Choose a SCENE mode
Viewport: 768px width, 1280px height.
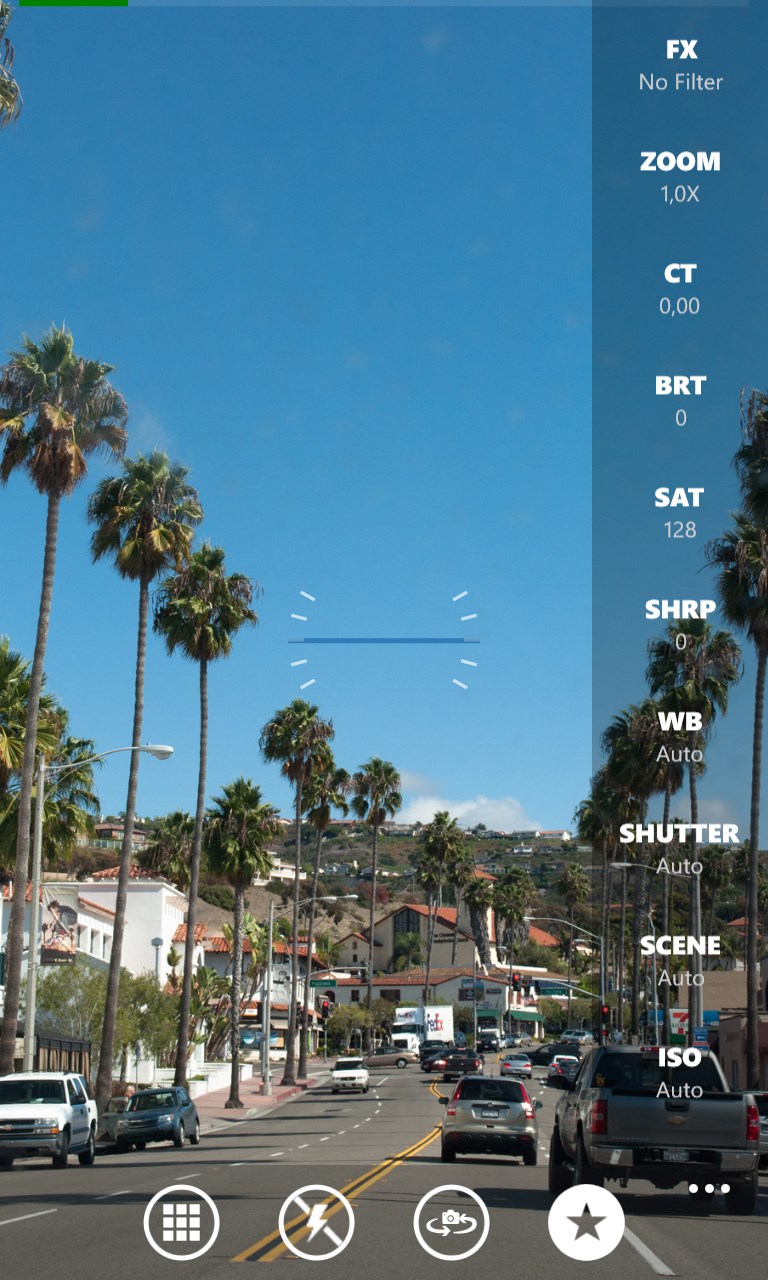tap(680, 961)
